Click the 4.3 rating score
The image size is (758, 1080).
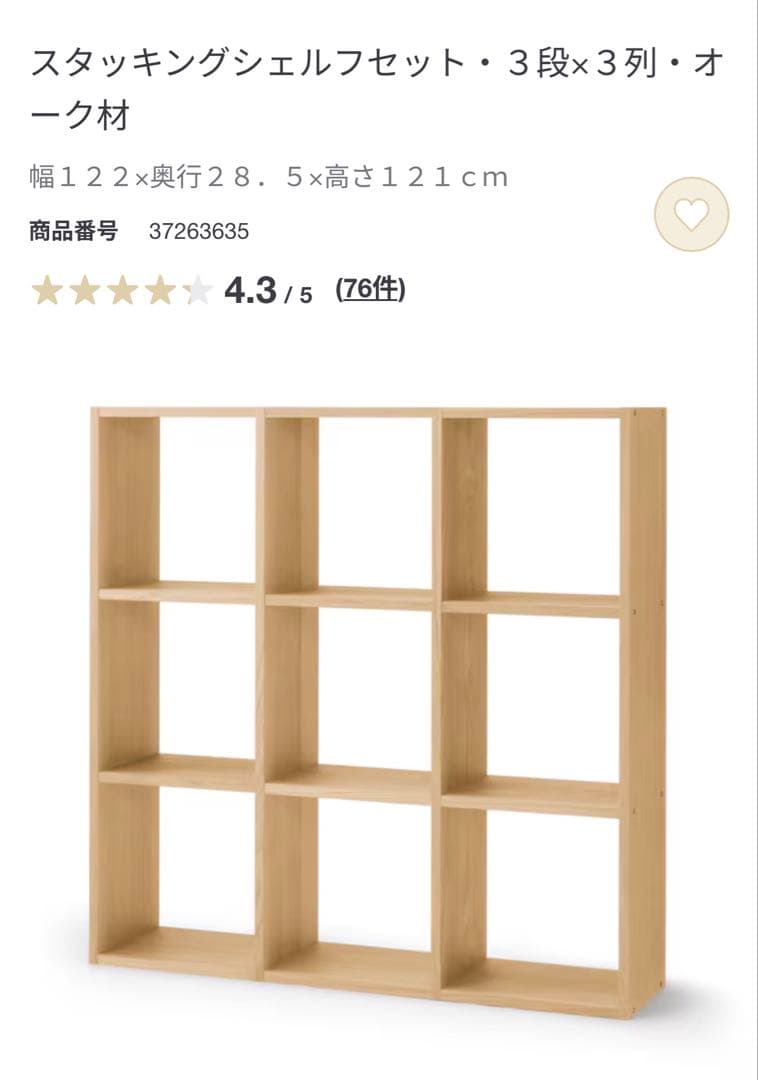pyautogui.click(x=250, y=290)
